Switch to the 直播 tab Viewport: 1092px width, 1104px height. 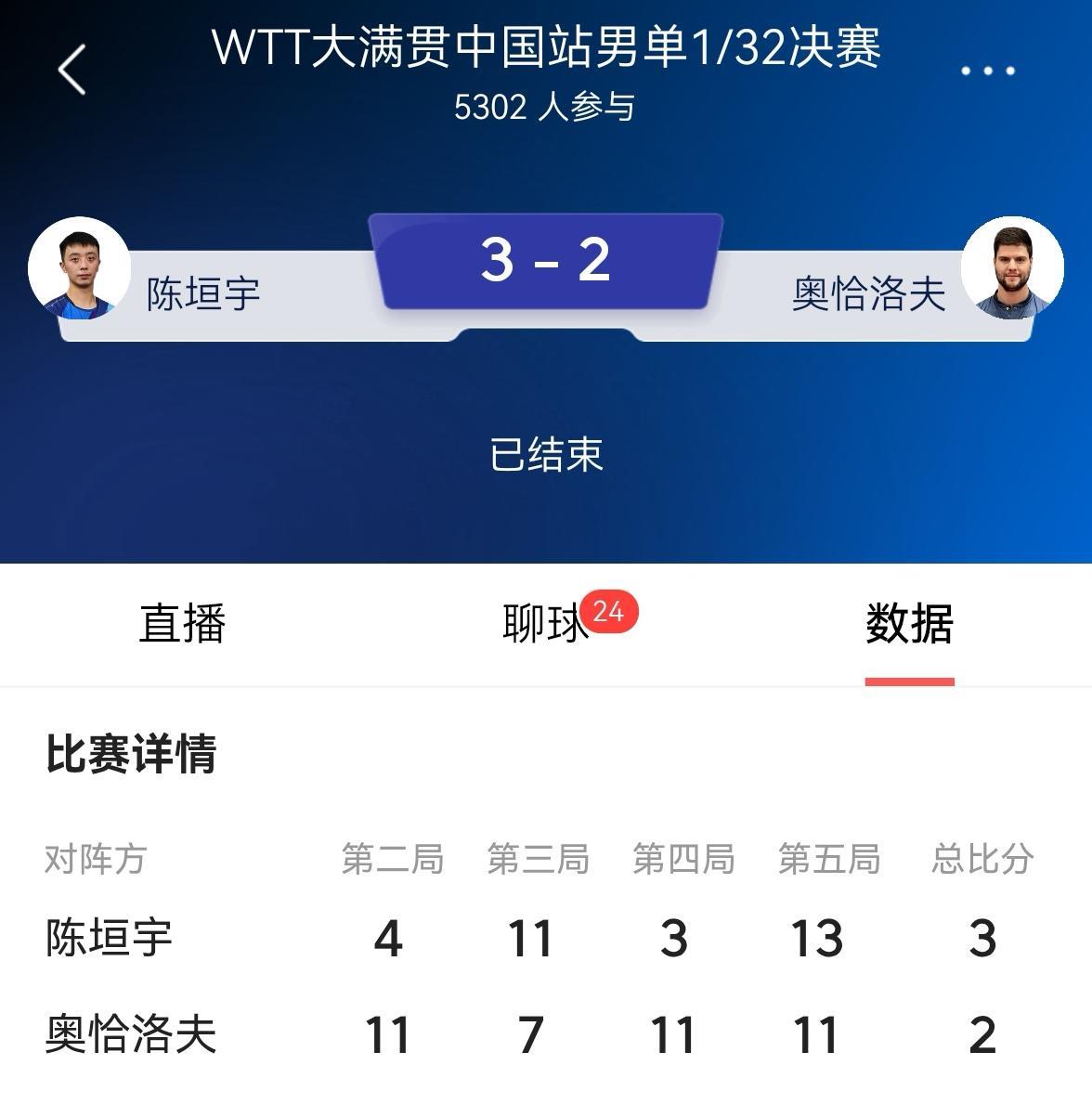[x=182, y=623]
